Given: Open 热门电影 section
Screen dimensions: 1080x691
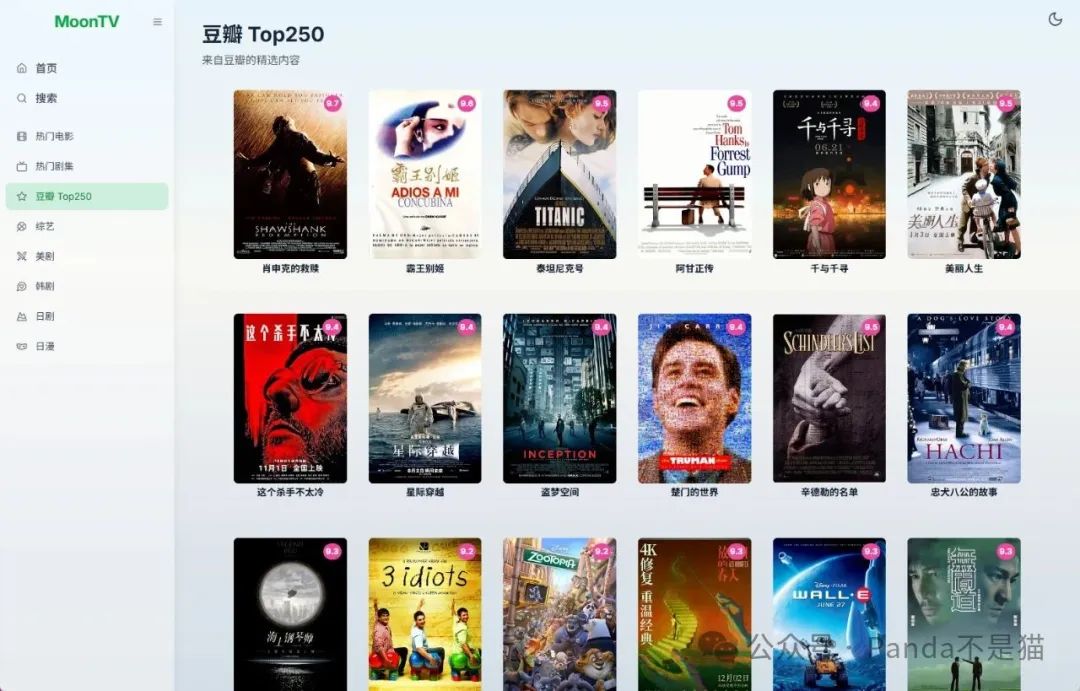Looking at the screenshot, I should (54, 136).
